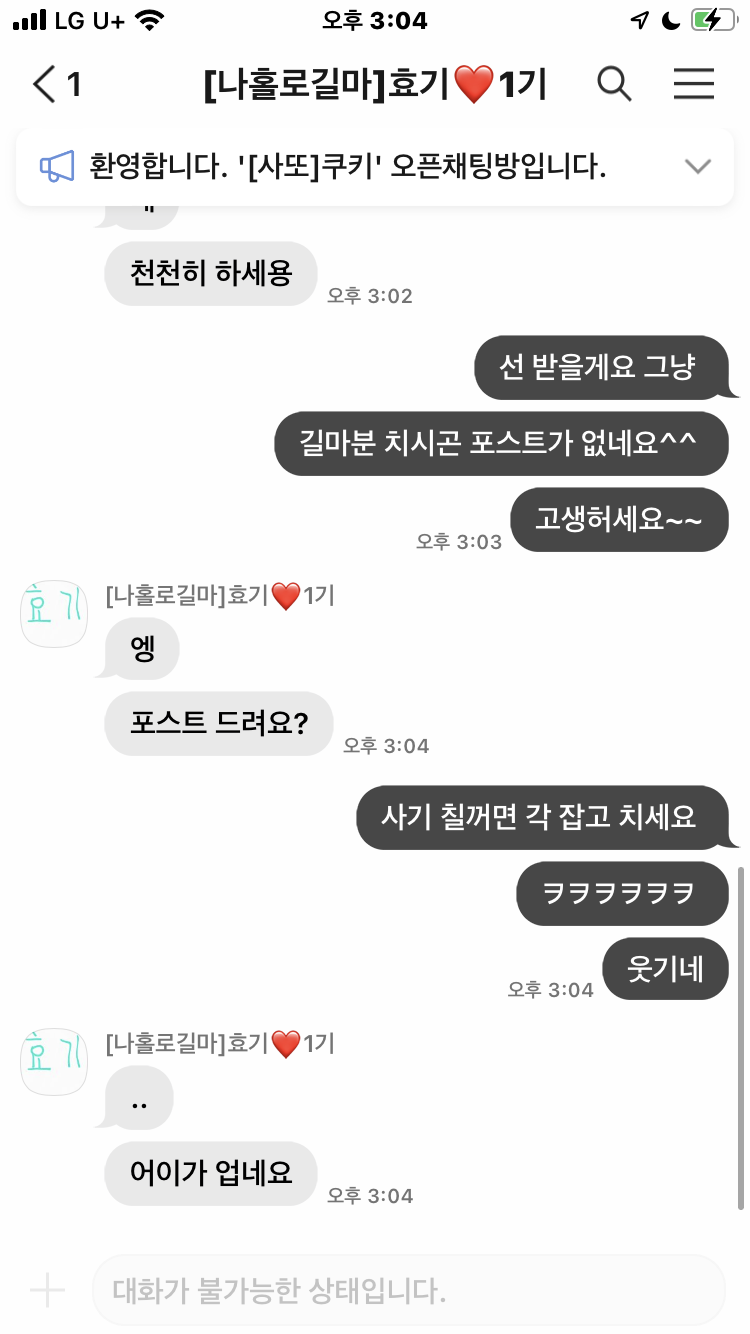Expand the welcome announcement banner
Screen dimensions: 750x1334
(x=697, y=167)
